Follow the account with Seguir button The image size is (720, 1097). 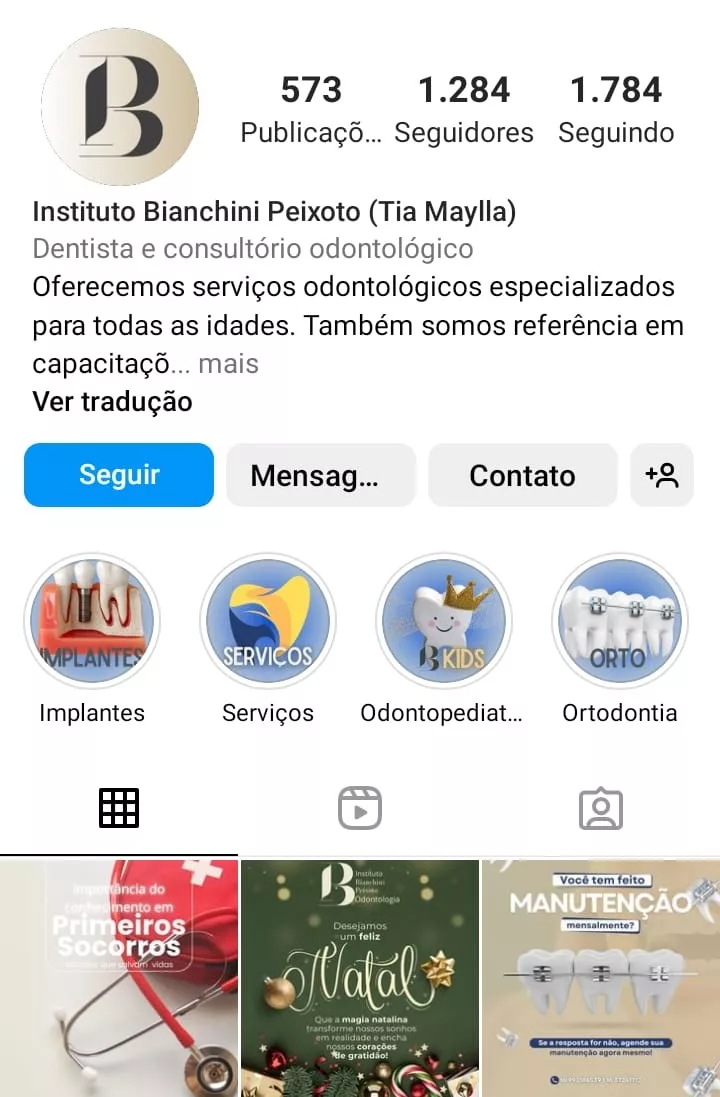pyautogui.click(x=119, y=475)
